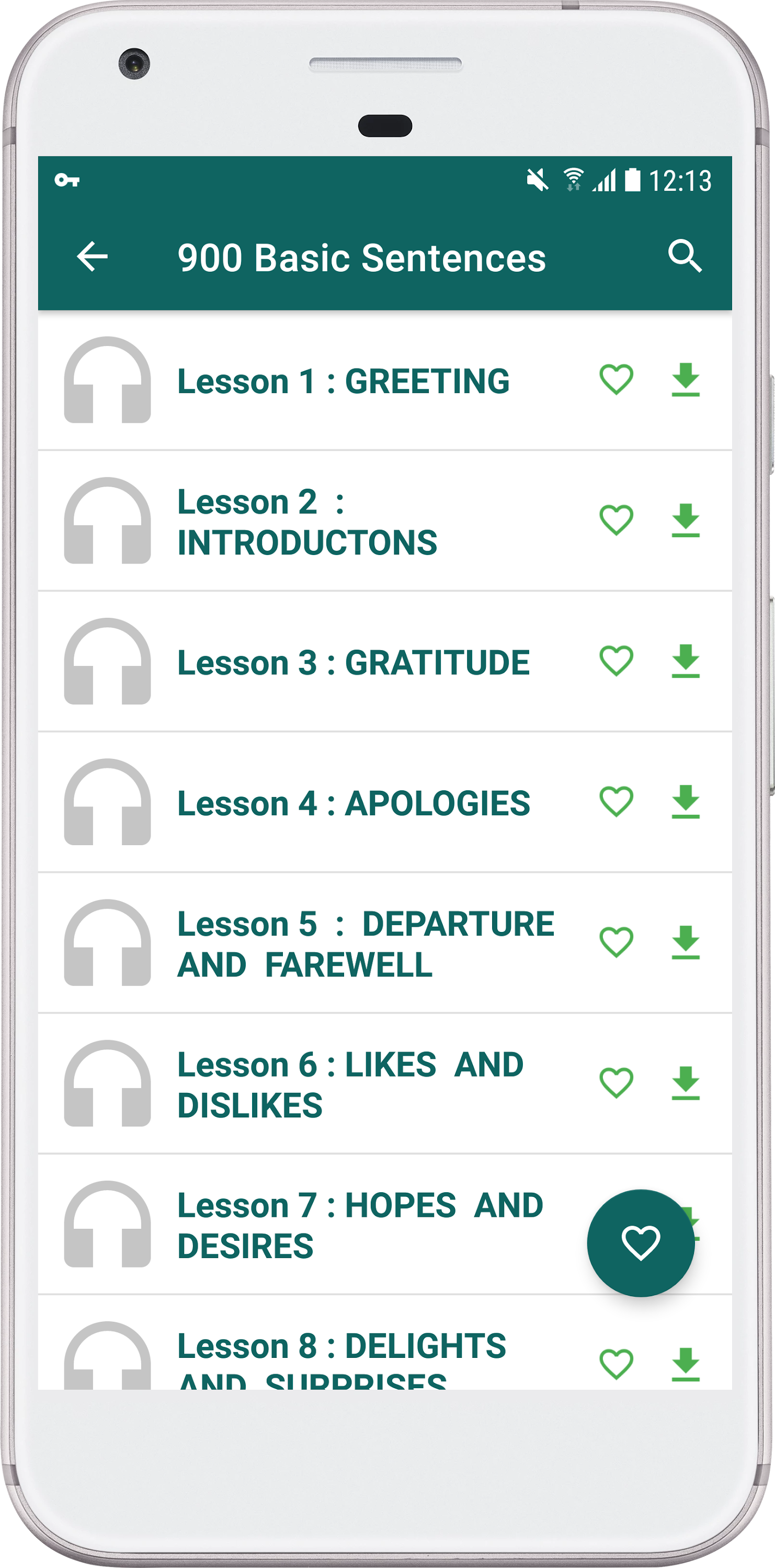Download the GRATITUDE lesson
Viewport: 775px width, 1568px height.
point(686,661)
